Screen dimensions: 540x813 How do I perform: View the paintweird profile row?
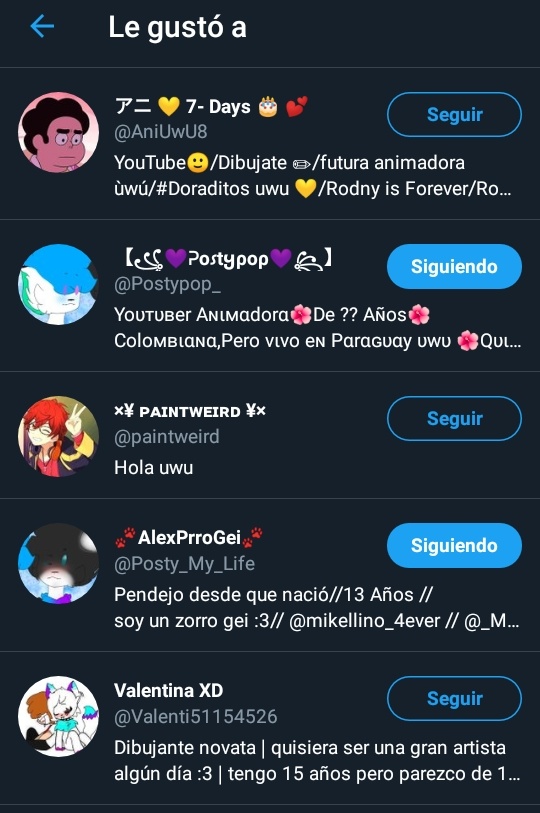pos(270,435)
